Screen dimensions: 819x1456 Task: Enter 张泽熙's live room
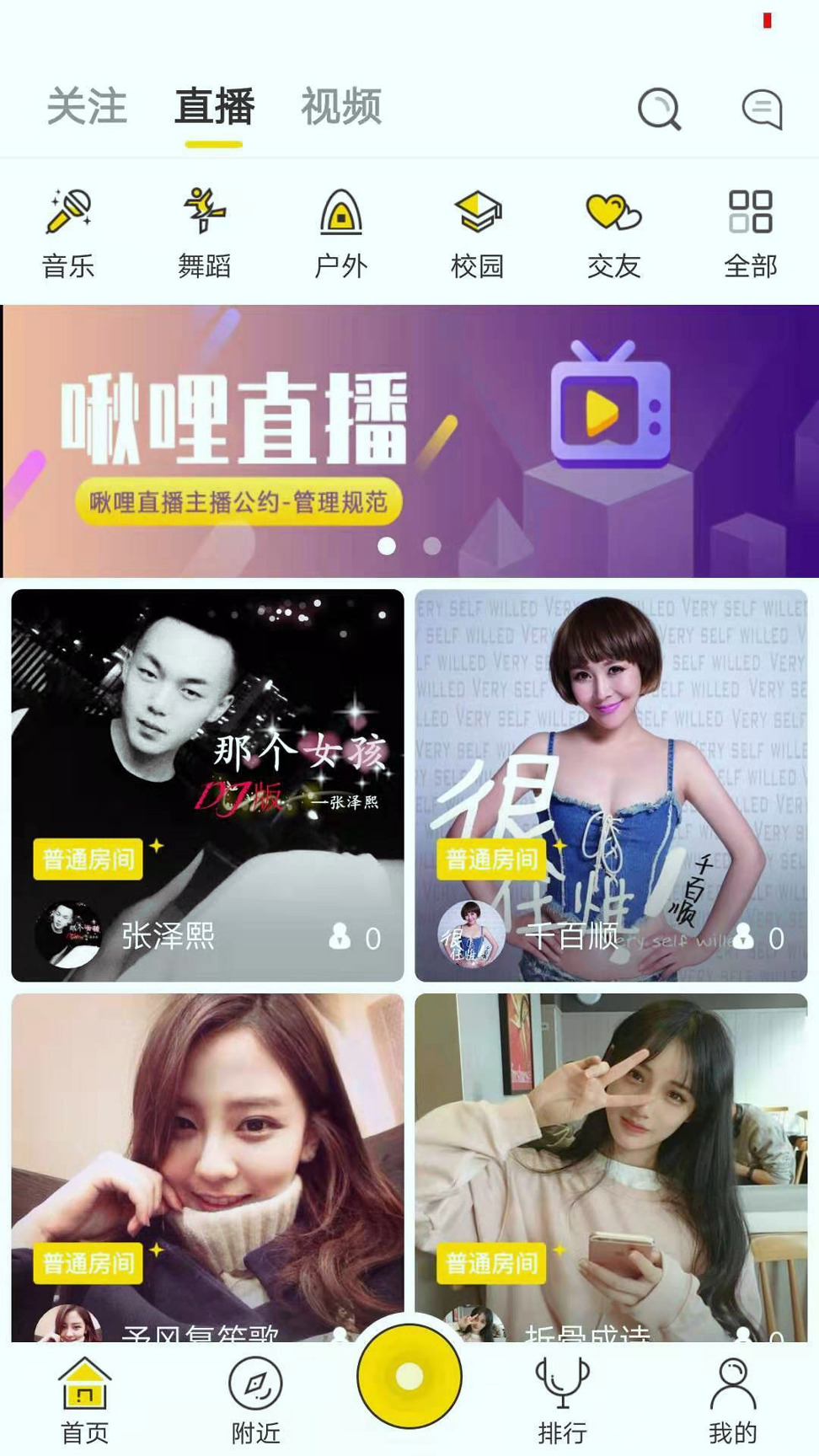click(x=207, y=784)
